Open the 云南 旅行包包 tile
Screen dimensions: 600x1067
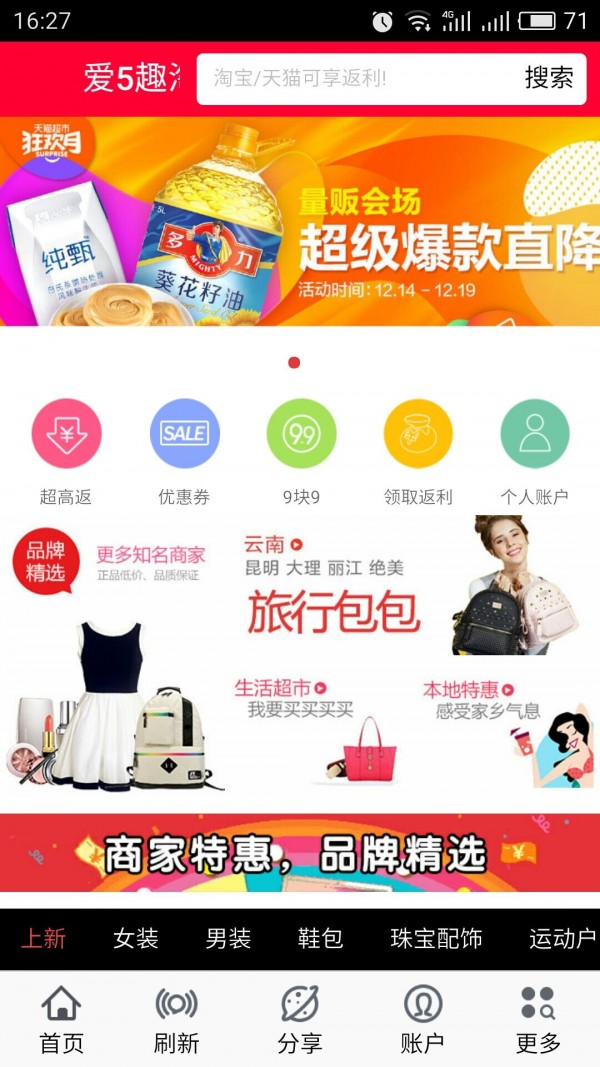[x=410, y=590]
